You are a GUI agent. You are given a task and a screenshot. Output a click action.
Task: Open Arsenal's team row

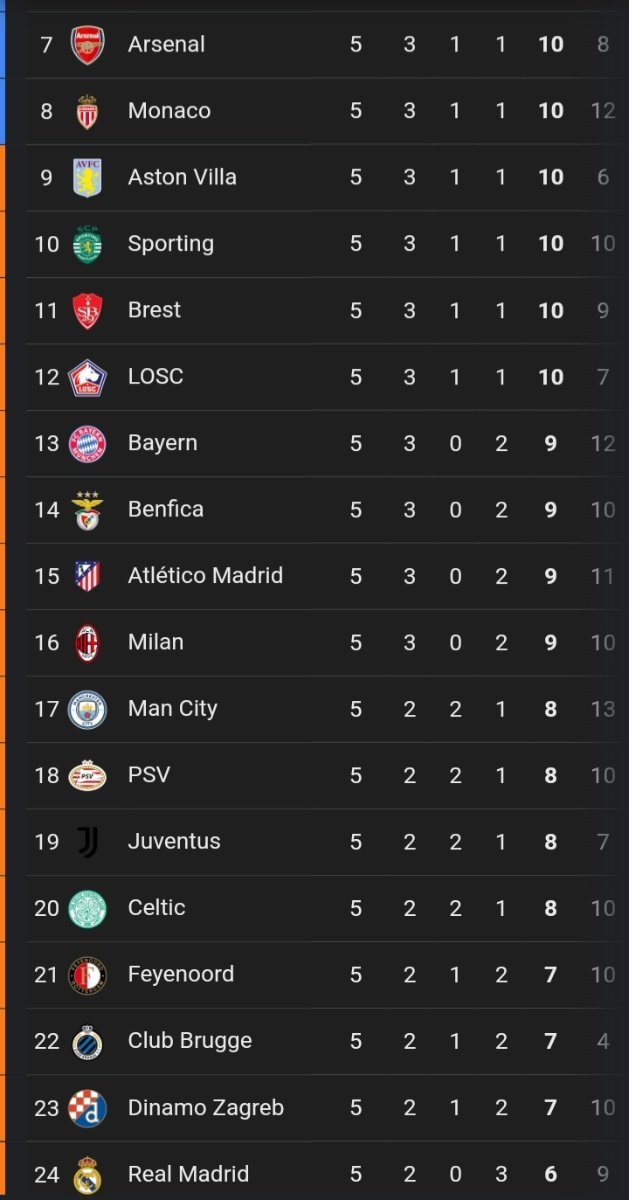(327, 45)
